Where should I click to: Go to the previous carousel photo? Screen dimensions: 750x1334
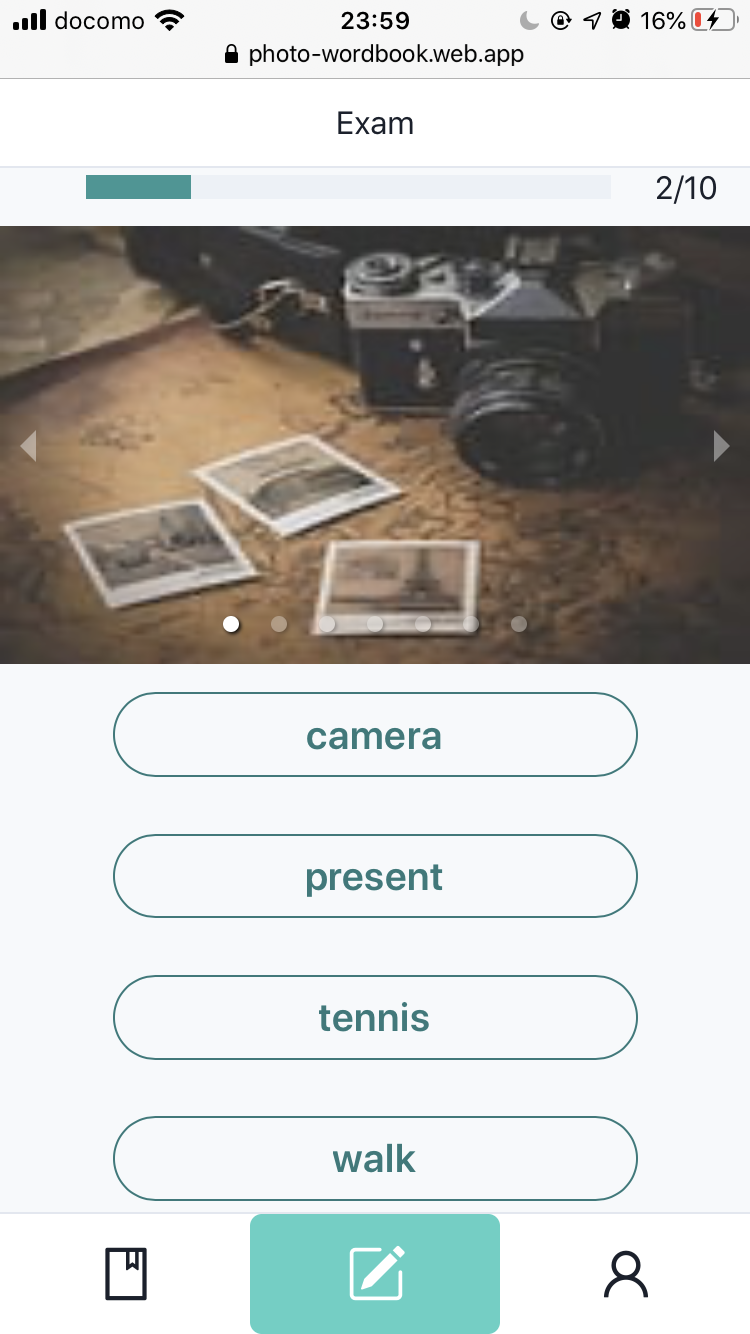tap(29, 446)
